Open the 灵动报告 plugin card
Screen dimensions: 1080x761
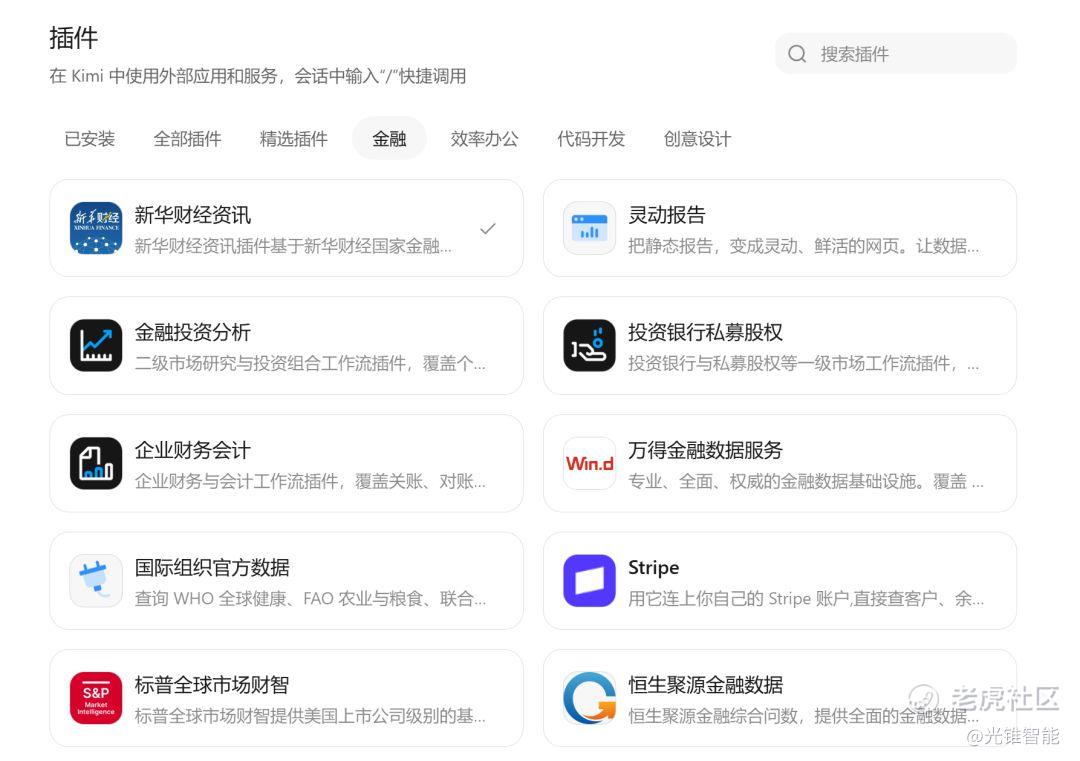point(780,229)
